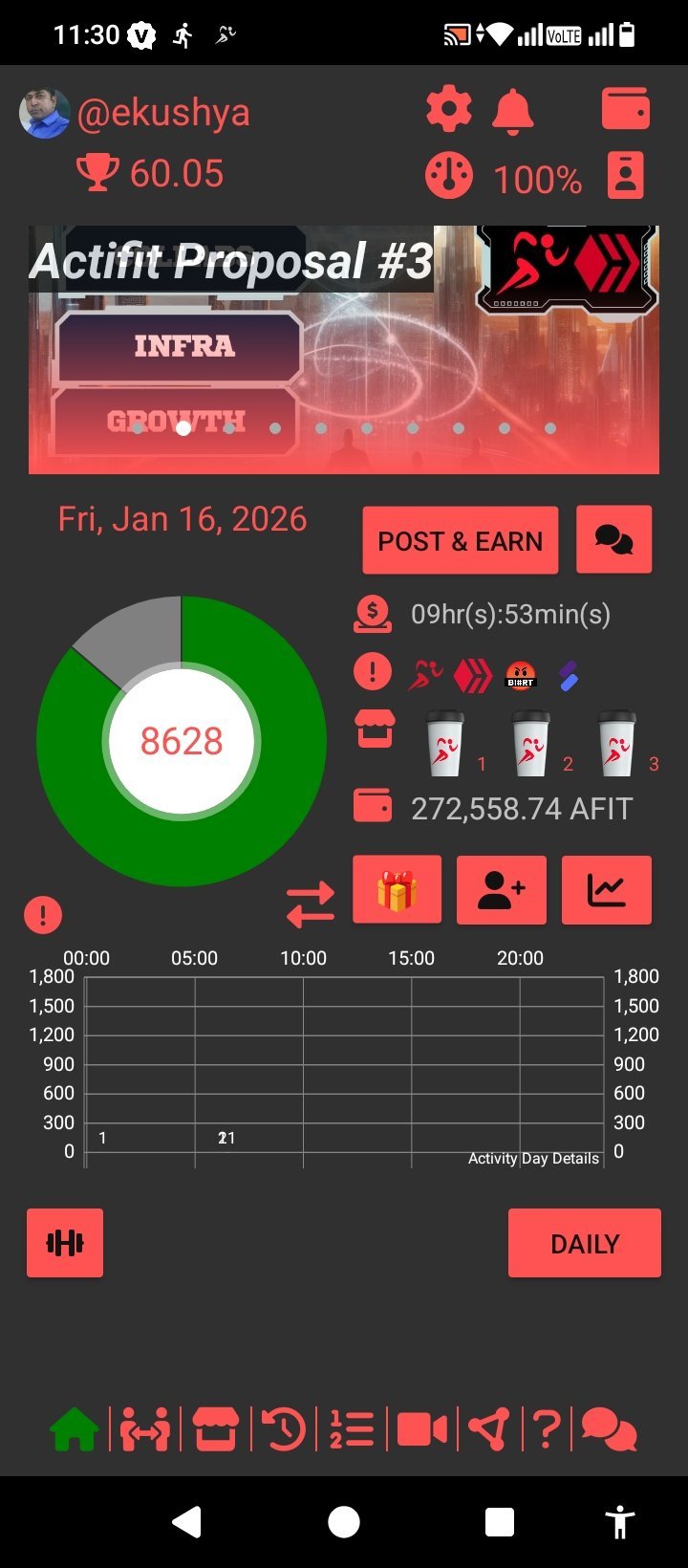
Task: Tap the add friend referral button
Action: pos(501,890)
